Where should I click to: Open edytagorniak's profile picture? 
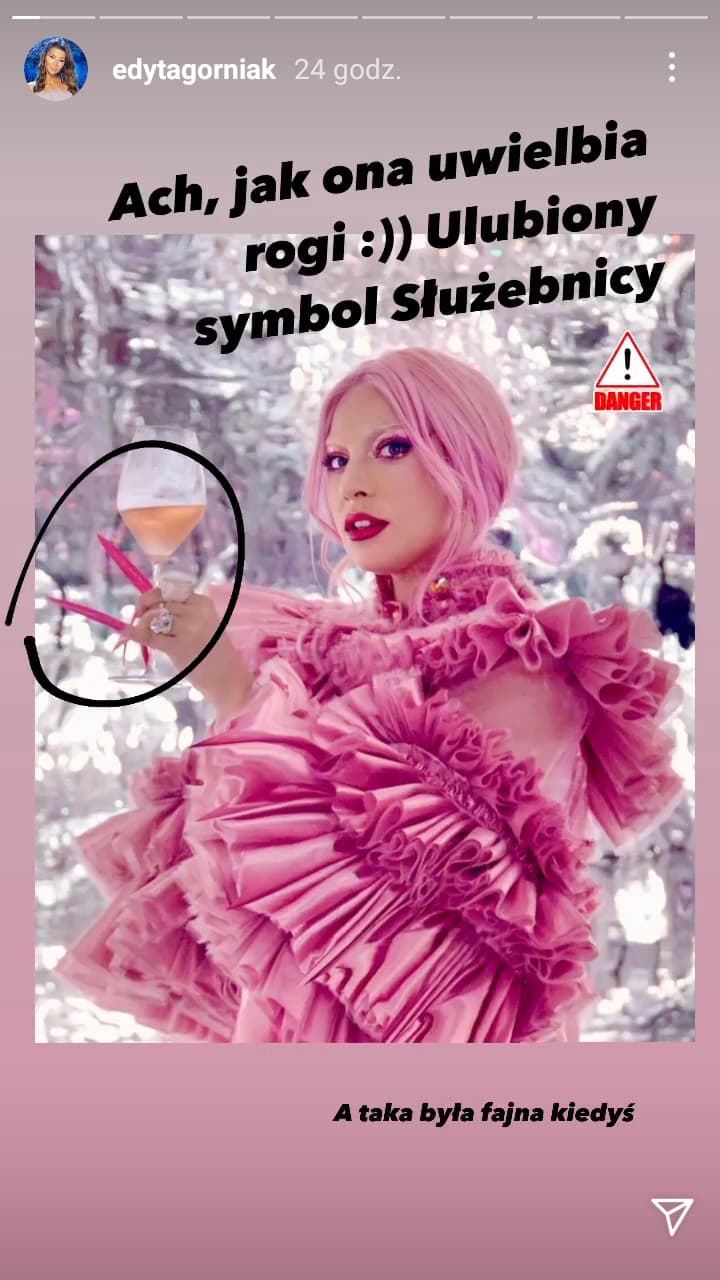(56, 69)
